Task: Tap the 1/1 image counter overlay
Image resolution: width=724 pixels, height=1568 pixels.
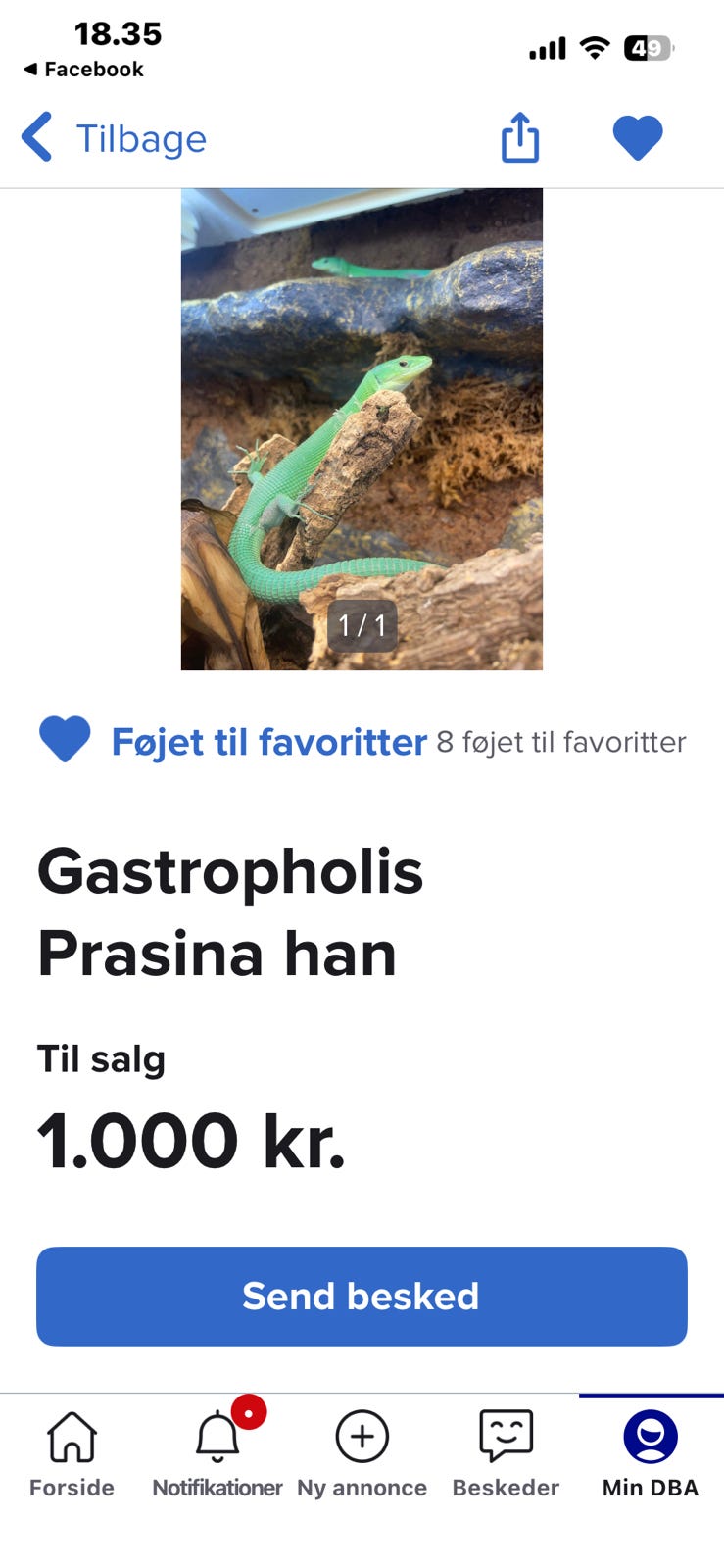Action: pyautogui.click(x=362, y=626)
